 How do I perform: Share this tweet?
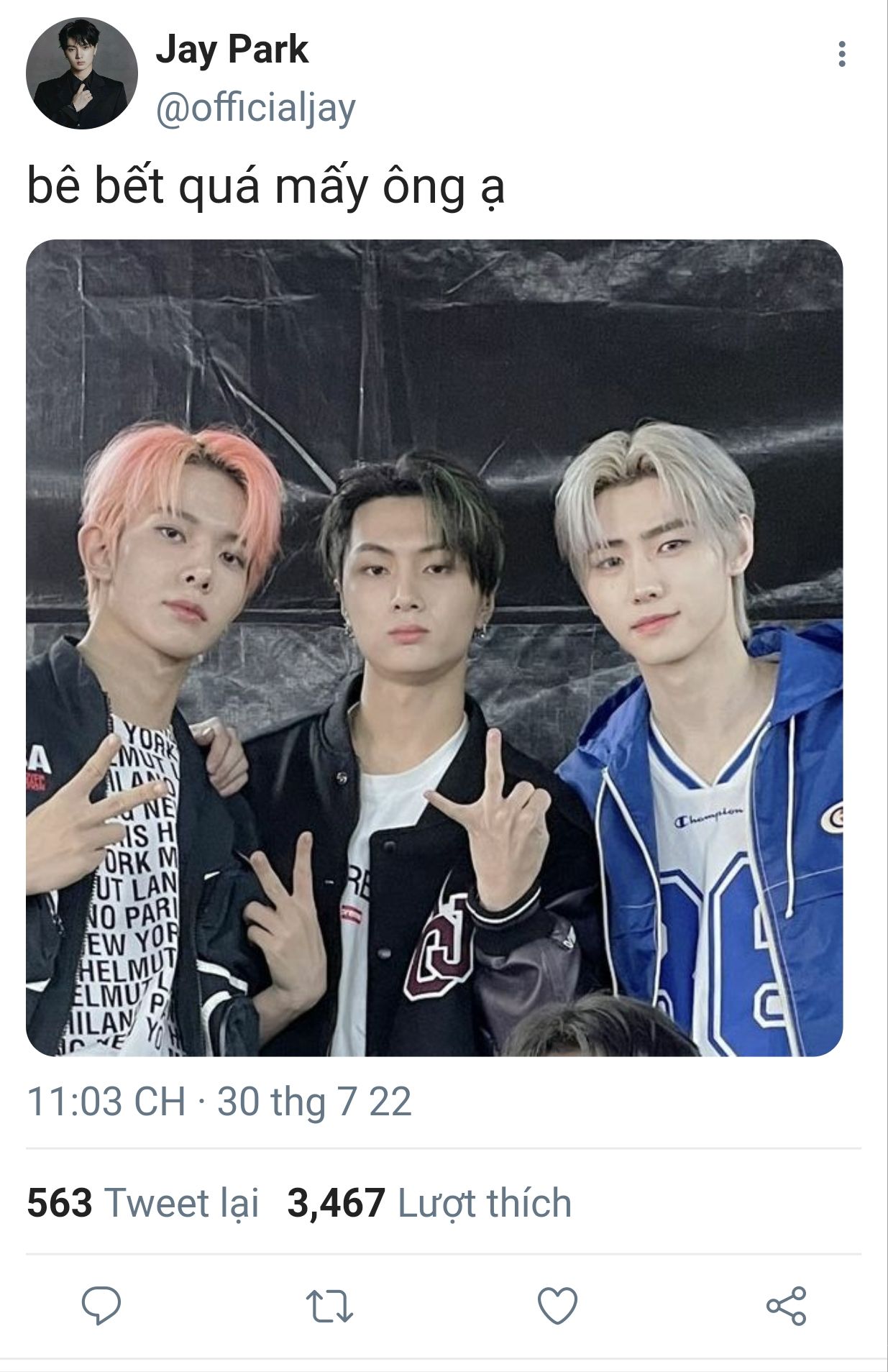click(x=786, y=1305)
